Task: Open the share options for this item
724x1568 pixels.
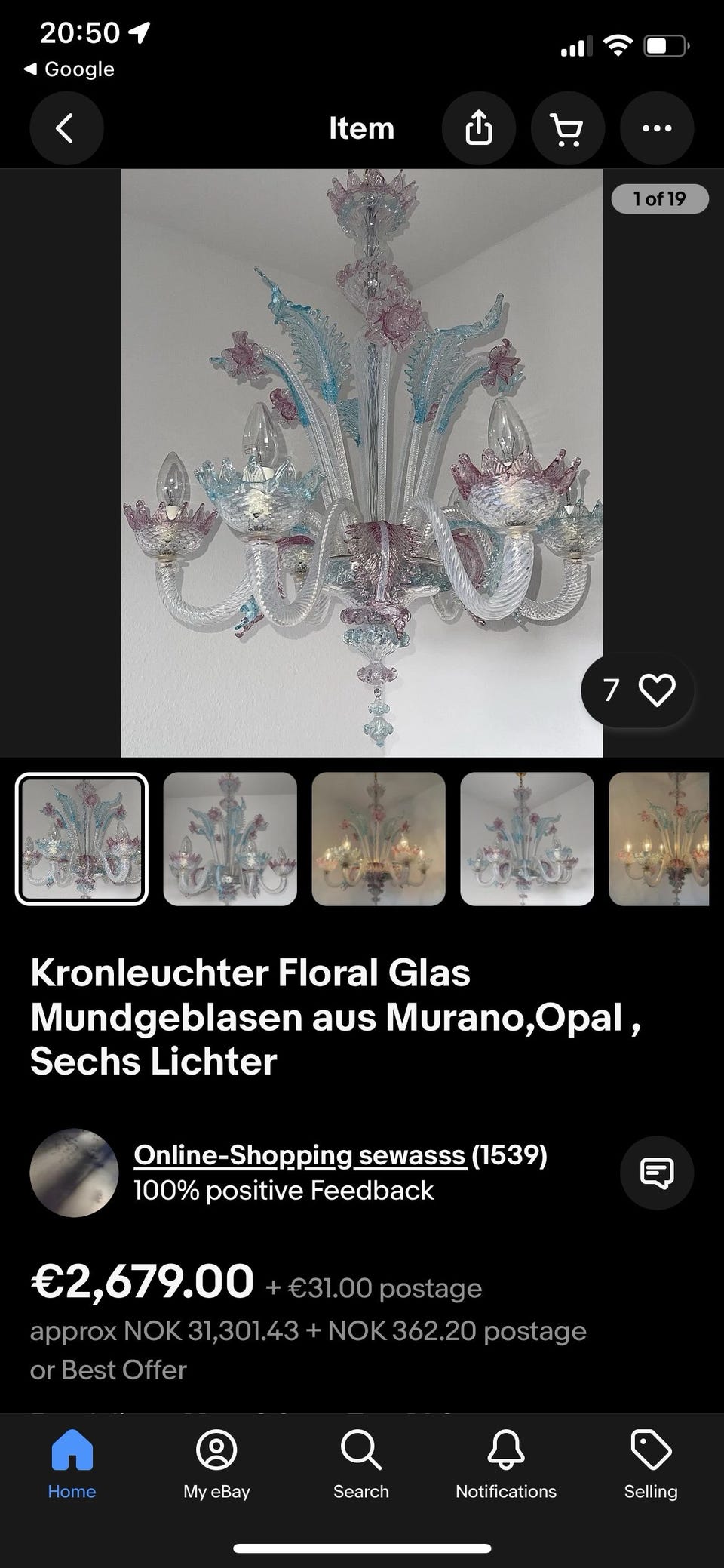Action: click(x=479, y=128)
